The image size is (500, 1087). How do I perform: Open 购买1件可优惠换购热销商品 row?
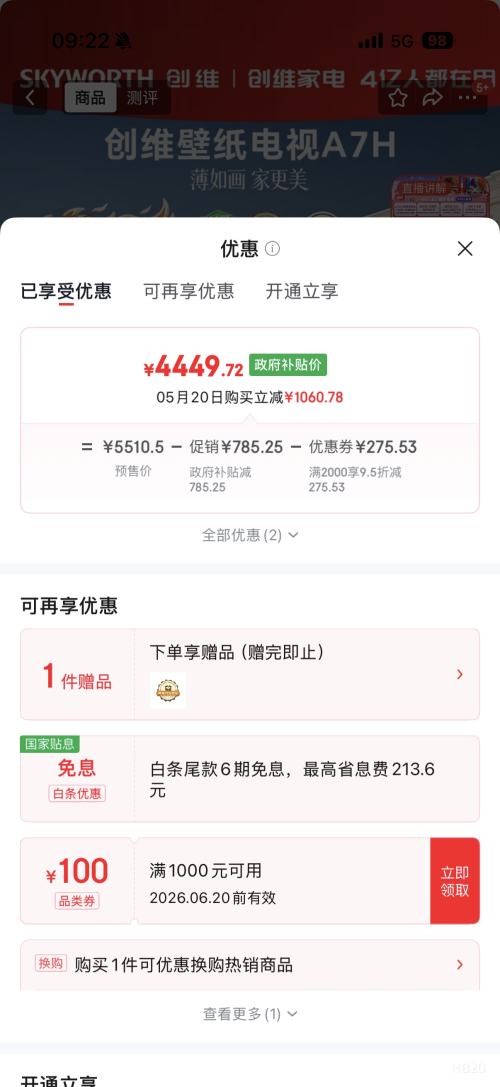250,964
